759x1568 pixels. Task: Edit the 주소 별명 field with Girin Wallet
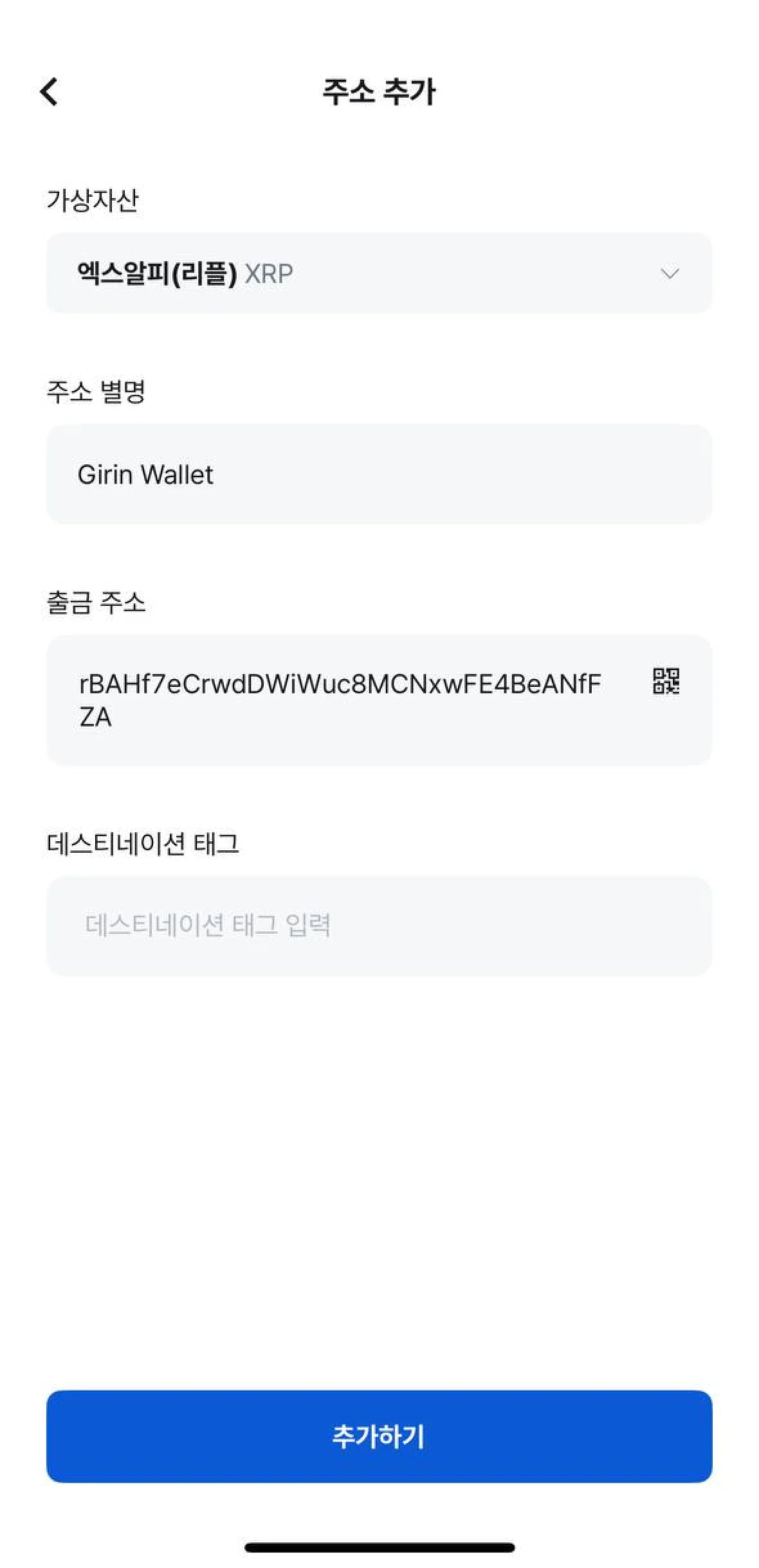[x=379, y=475]
